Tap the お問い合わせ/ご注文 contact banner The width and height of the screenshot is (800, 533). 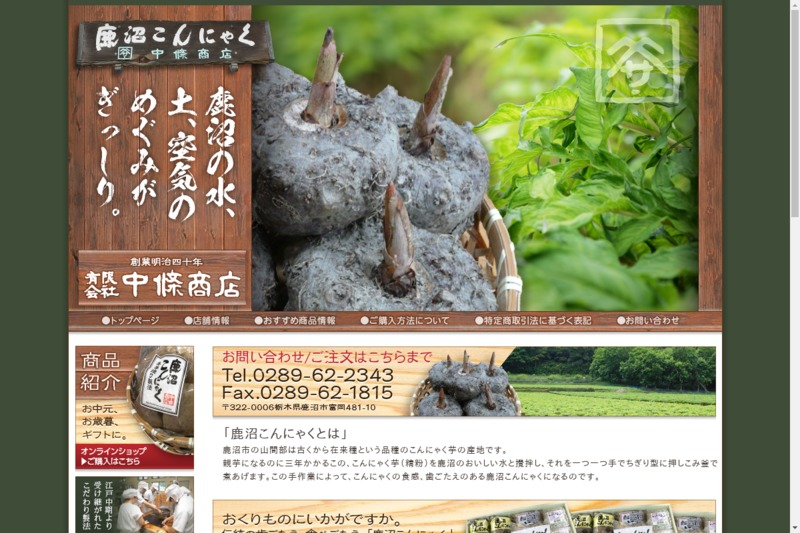point(463,381)
